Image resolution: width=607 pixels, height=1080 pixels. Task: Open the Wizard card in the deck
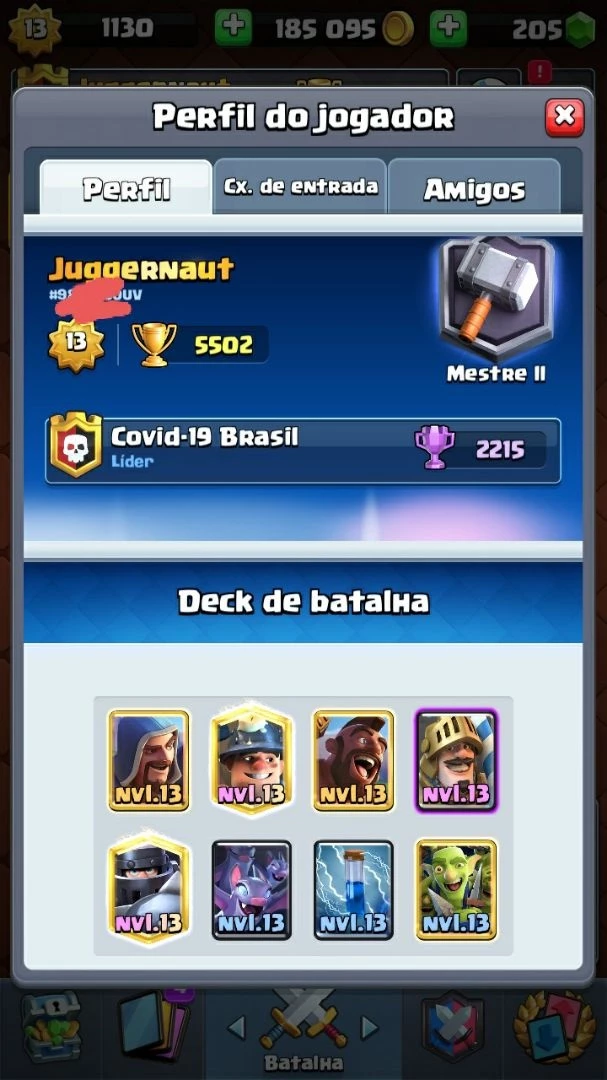(x=149, y=760)
